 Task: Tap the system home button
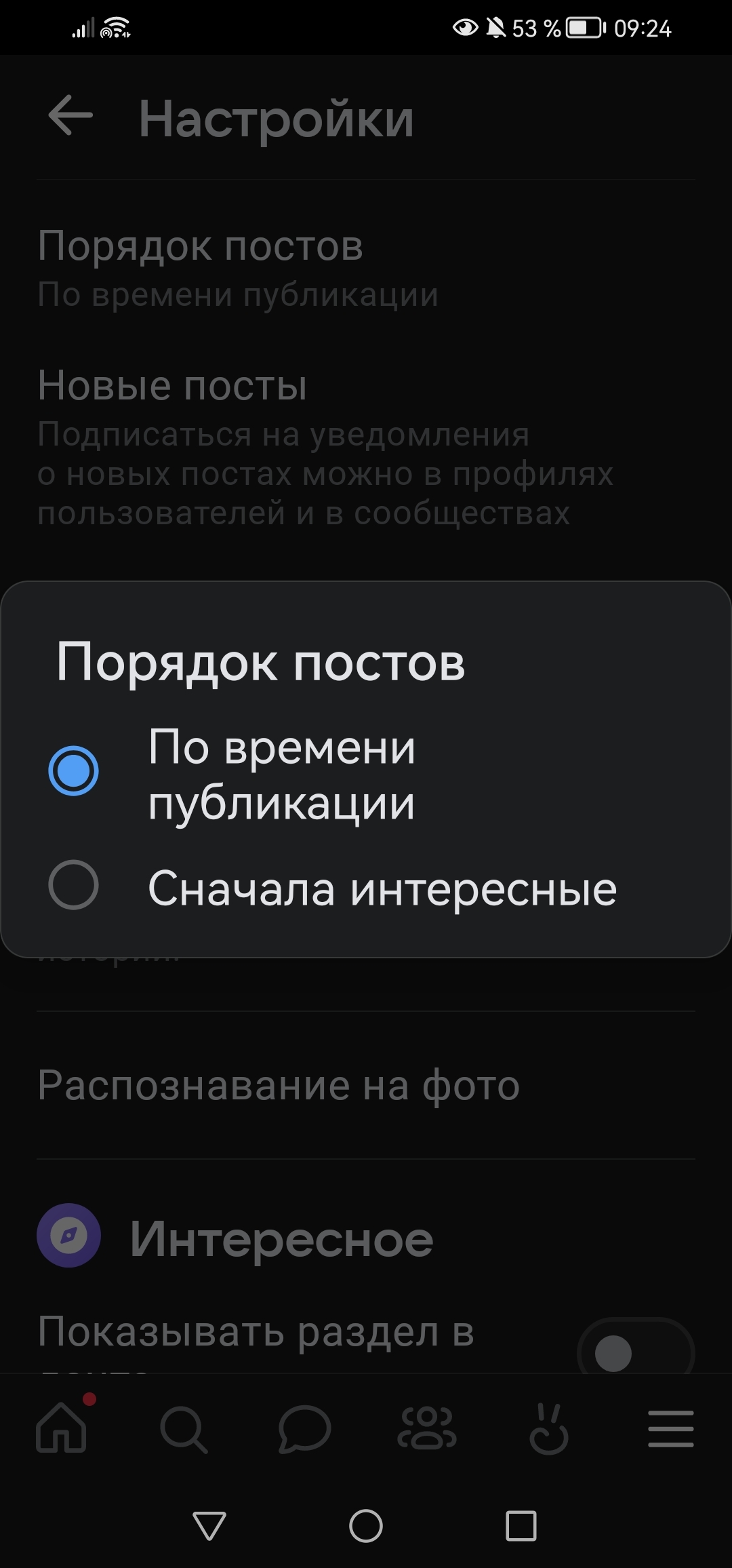click(366, 1526)
